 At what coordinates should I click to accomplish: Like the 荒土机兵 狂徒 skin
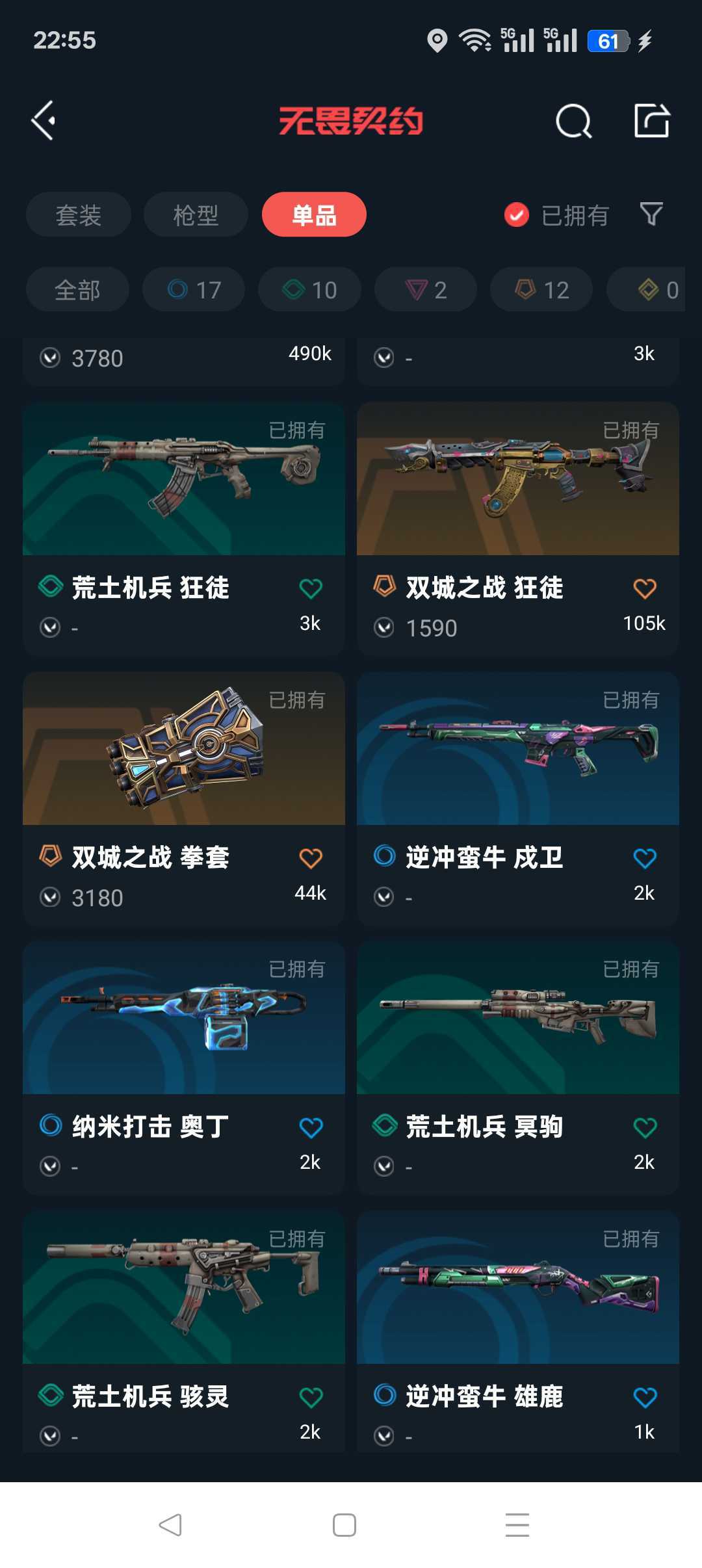pos(311,589)
